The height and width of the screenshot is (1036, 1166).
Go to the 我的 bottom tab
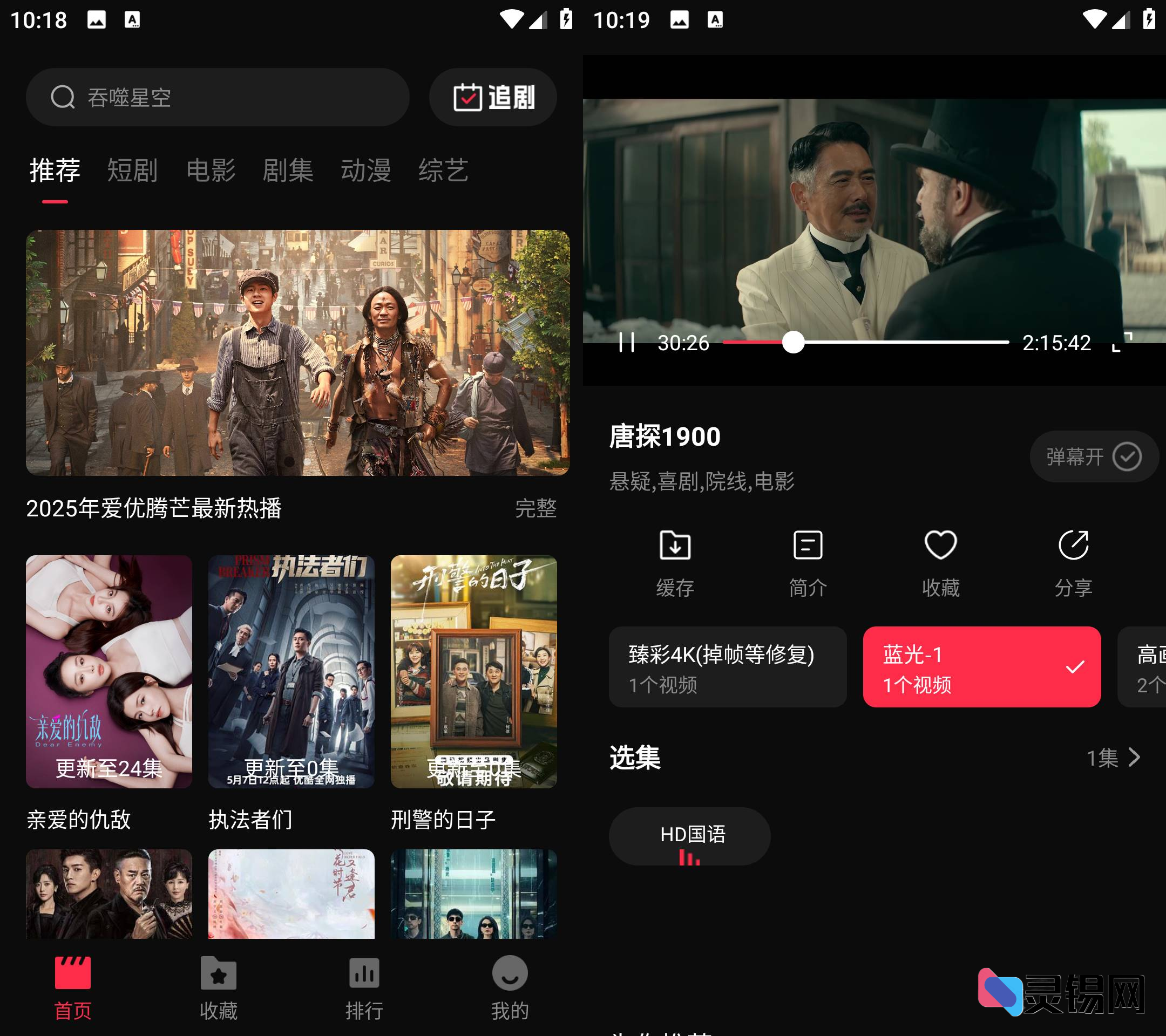(510, 987)
